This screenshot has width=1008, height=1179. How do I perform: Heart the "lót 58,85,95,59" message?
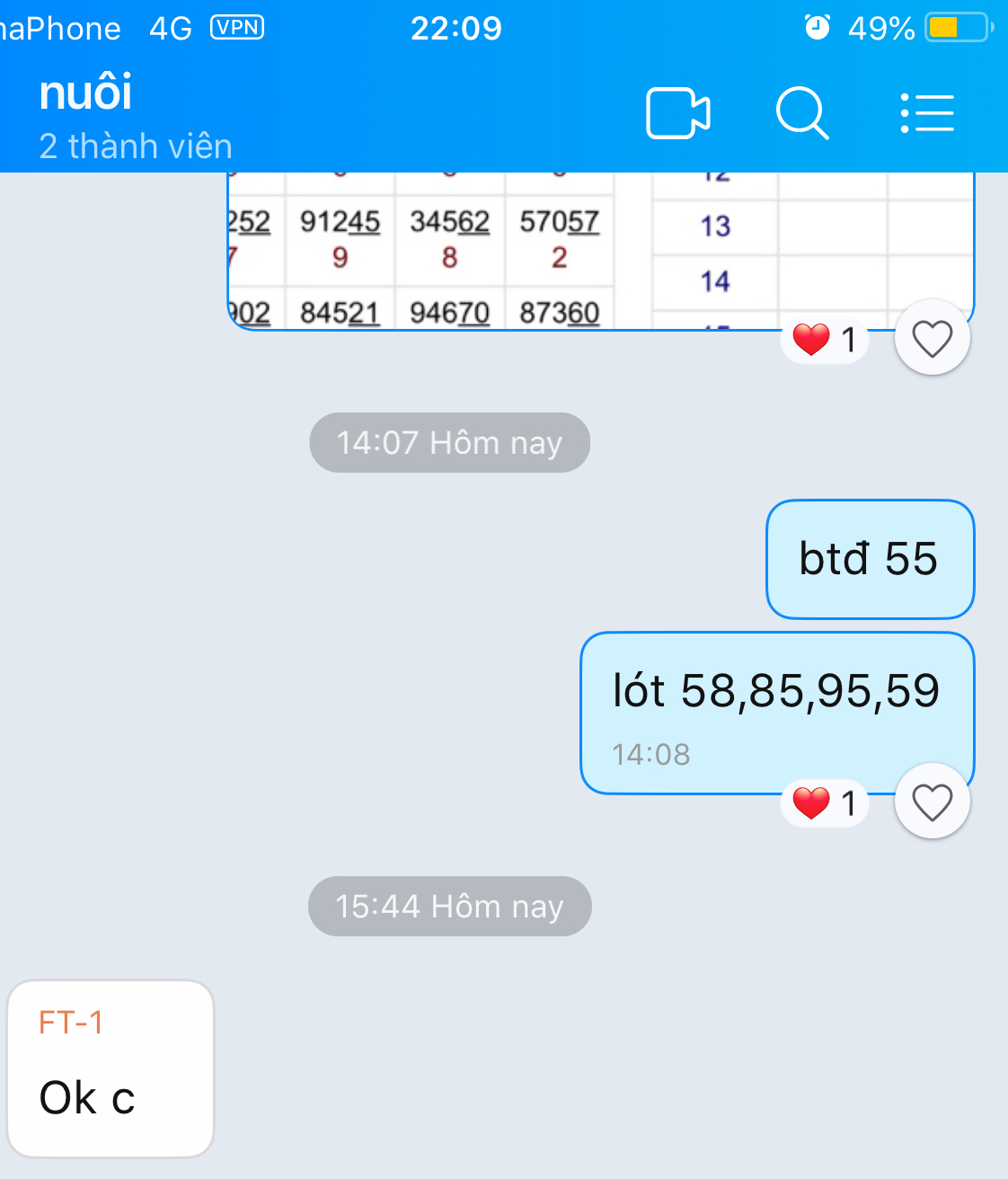click(x=932, y=802)
